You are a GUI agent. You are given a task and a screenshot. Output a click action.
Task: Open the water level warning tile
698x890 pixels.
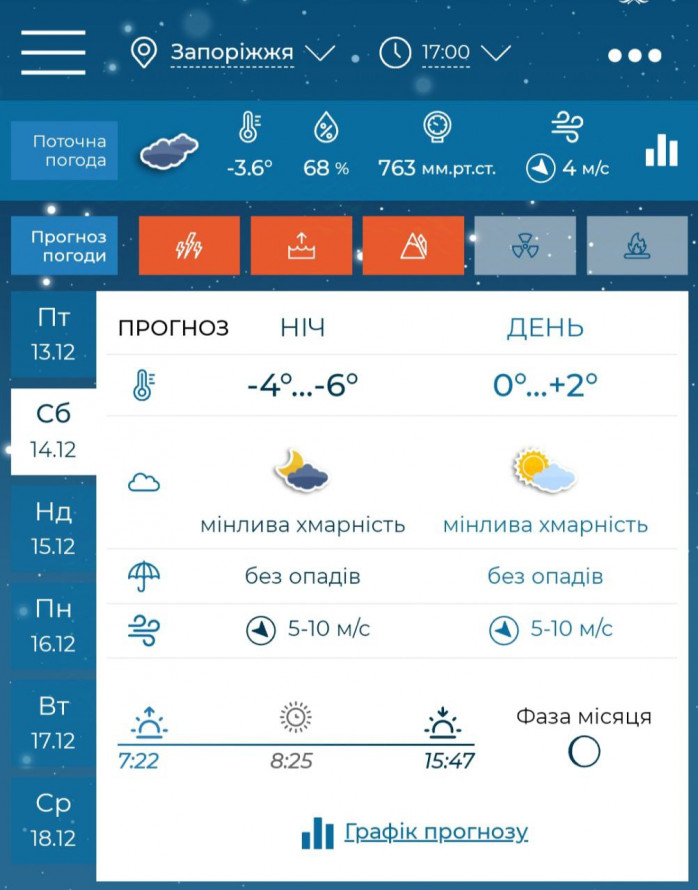pos(301,245)
